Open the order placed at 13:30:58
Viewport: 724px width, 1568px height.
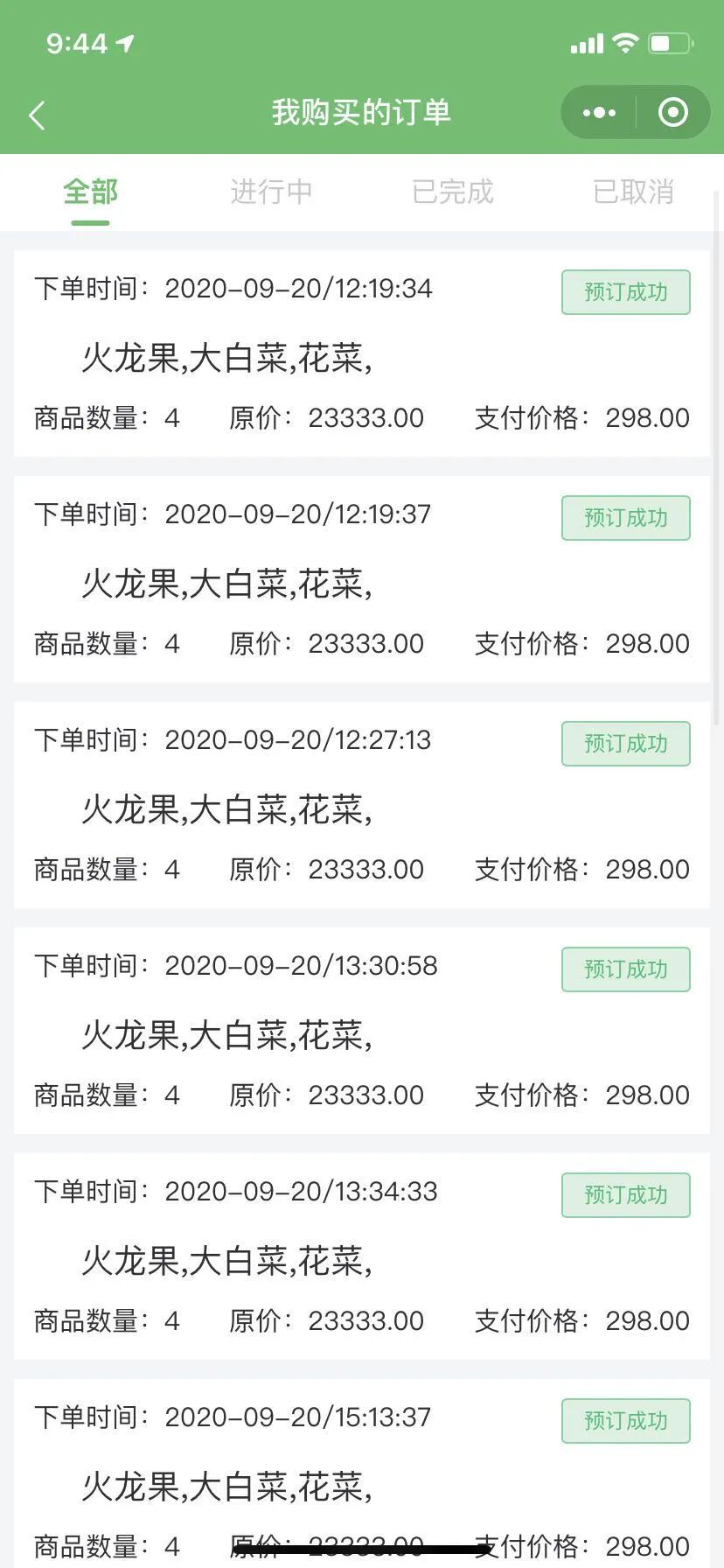click(x=361, y=1031)
